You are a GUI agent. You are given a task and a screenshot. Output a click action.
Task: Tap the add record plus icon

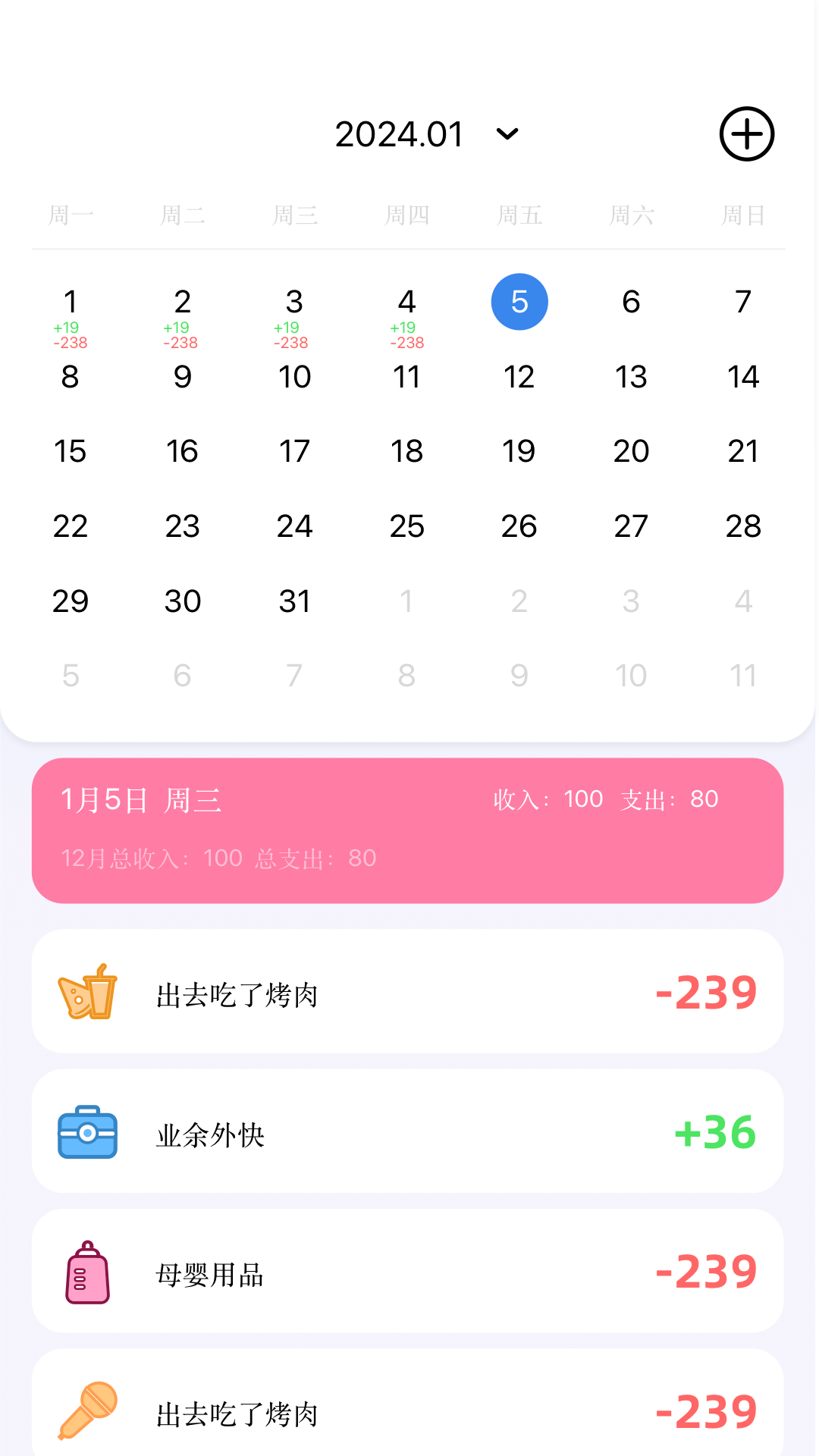(x=748, y=133)
